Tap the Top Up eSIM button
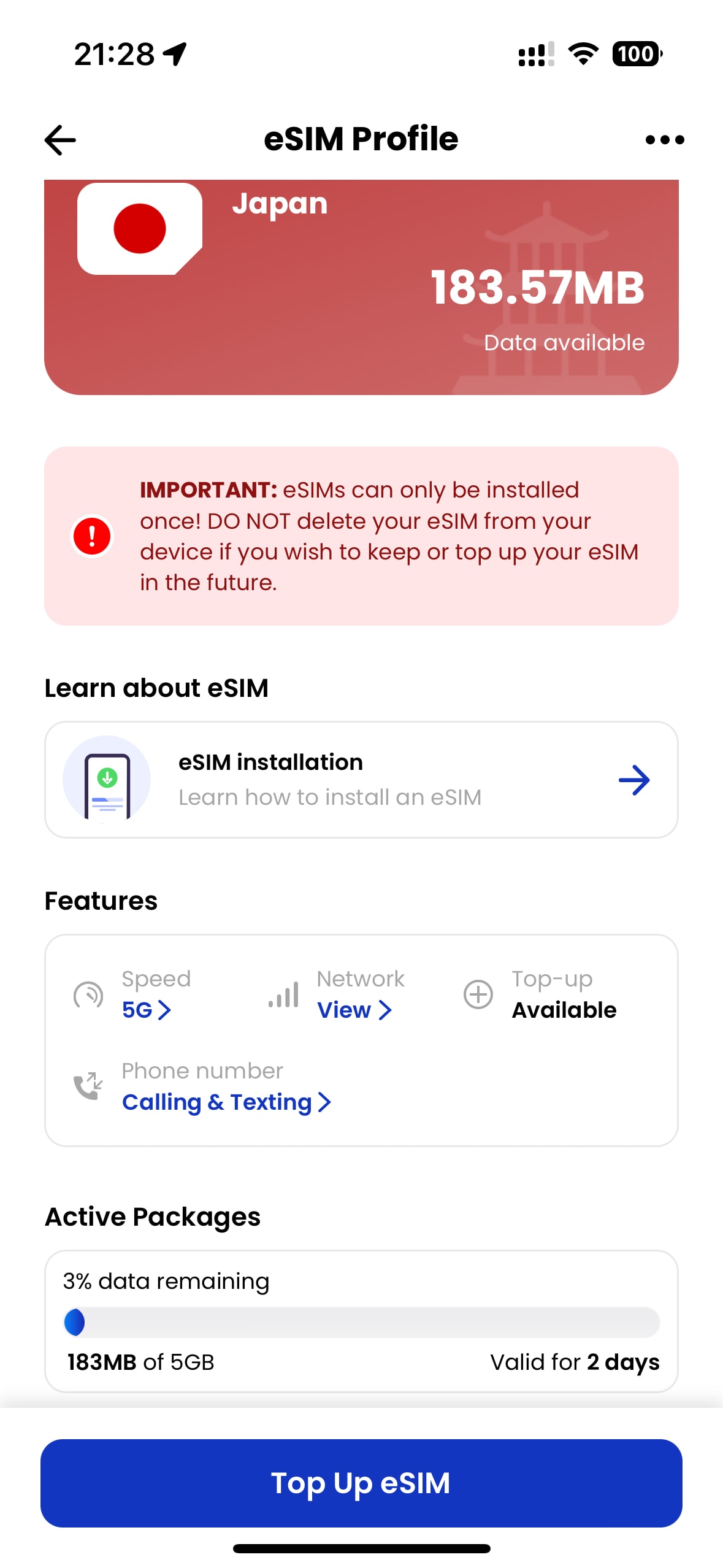Image resolution: width=723 pixels, height=1568 pixels. click(x=361, y=1483)
